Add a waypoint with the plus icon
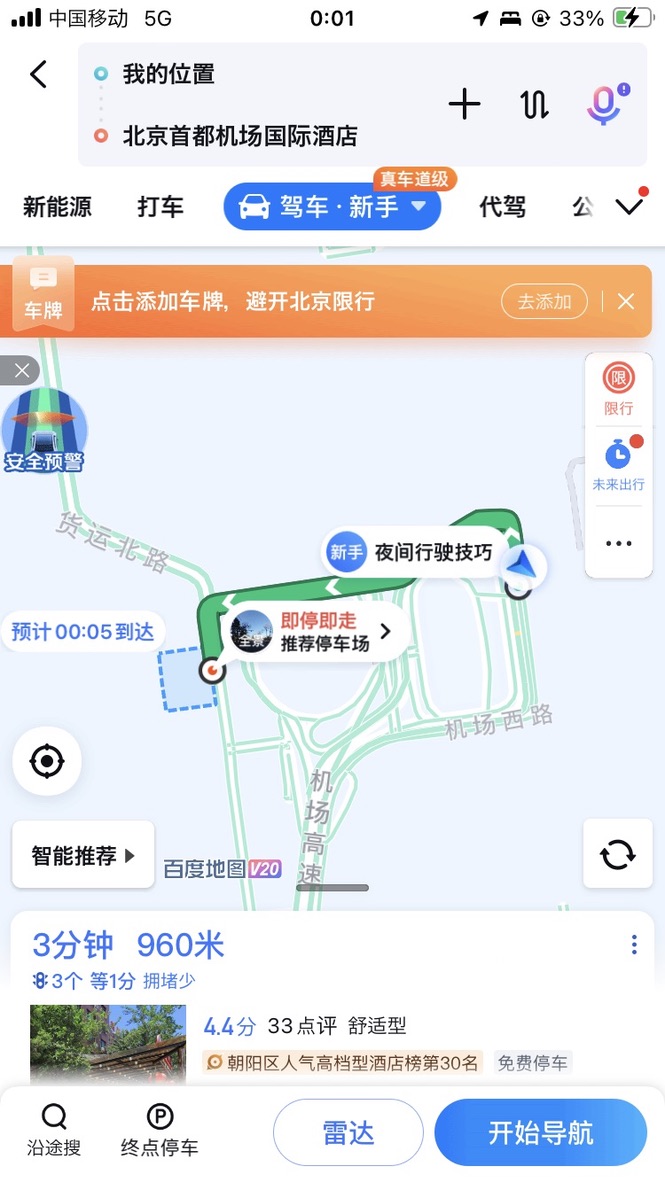This screenshot has height=1182, width=665. click(x=464, y=104)
